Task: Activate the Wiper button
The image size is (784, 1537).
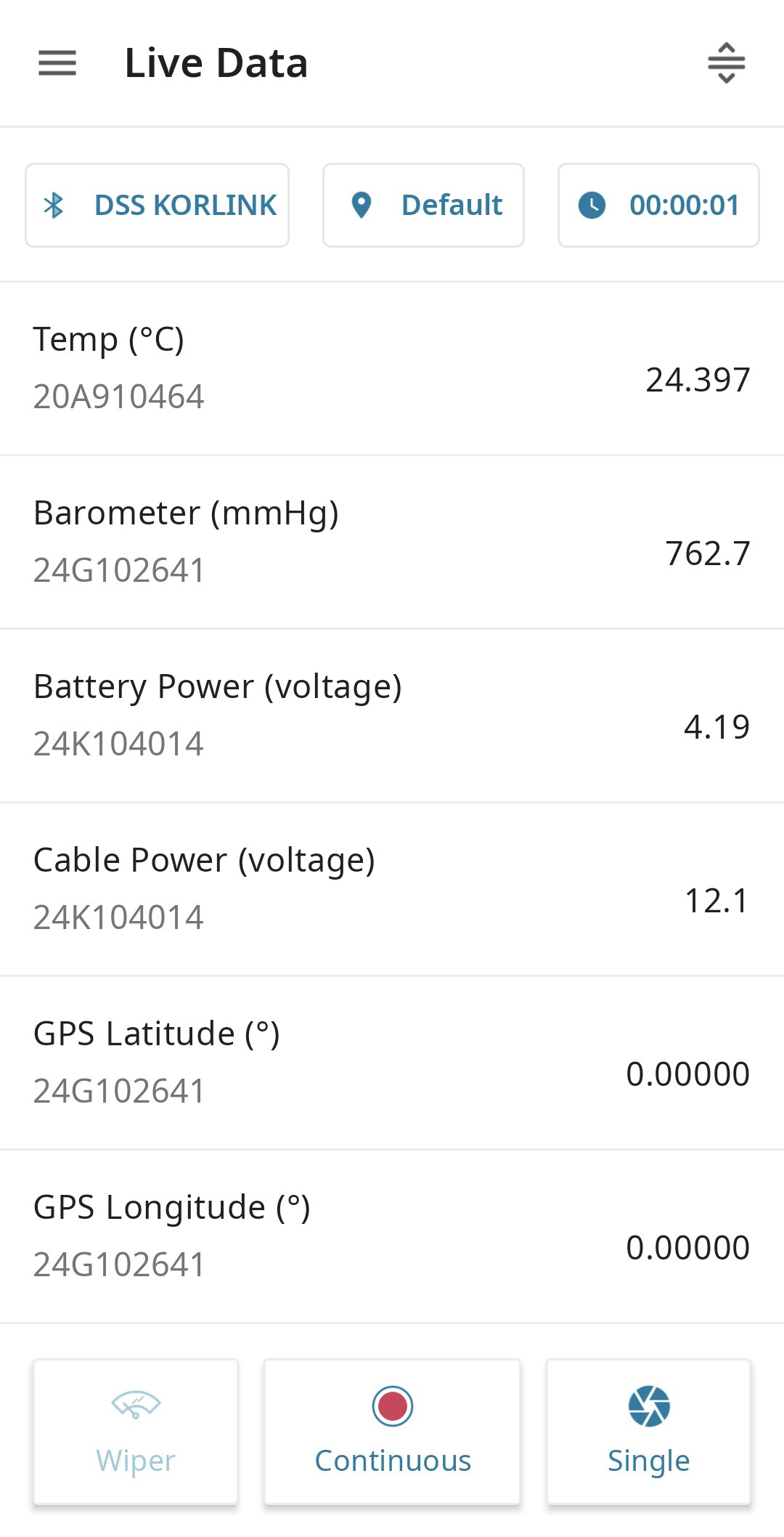Action: point(136,1431)
